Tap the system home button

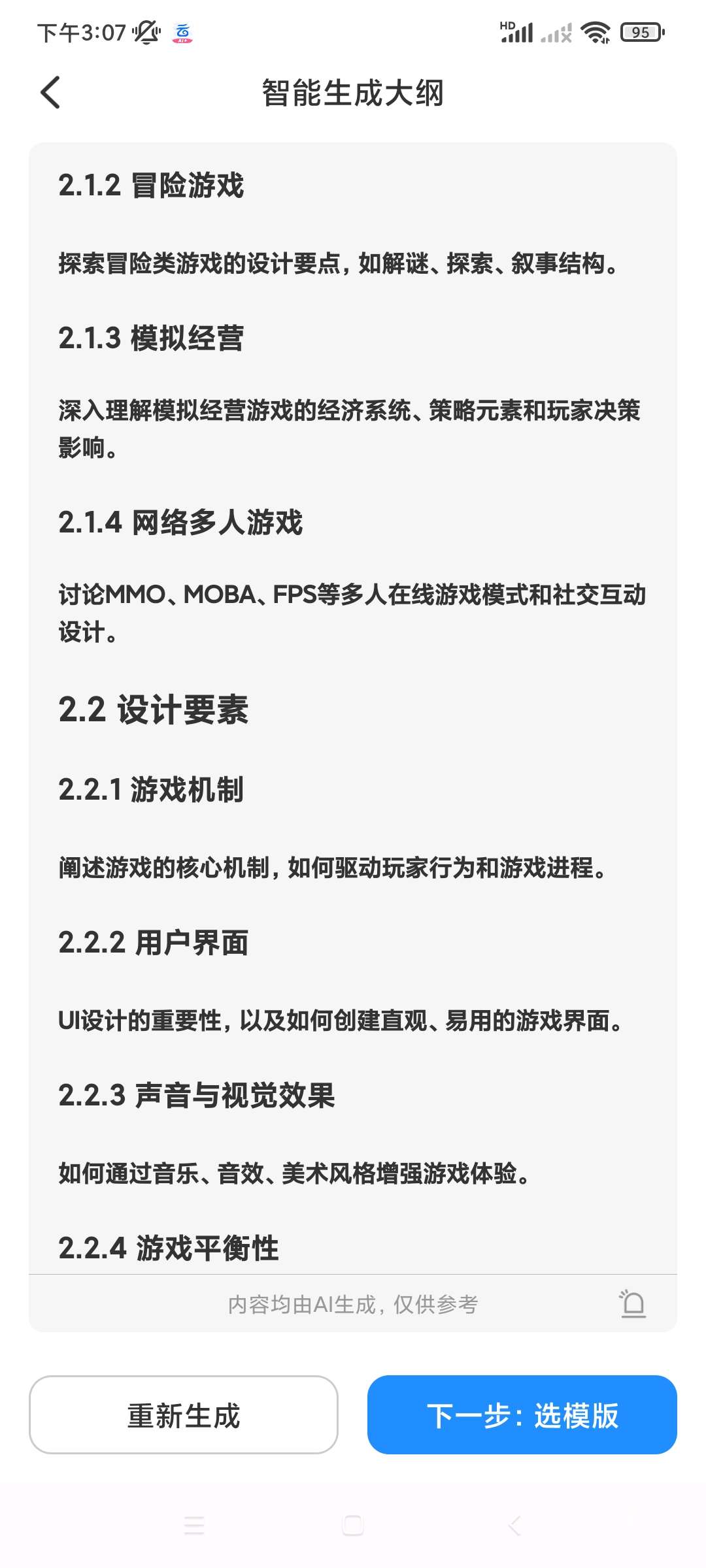tap(353, 1526)
